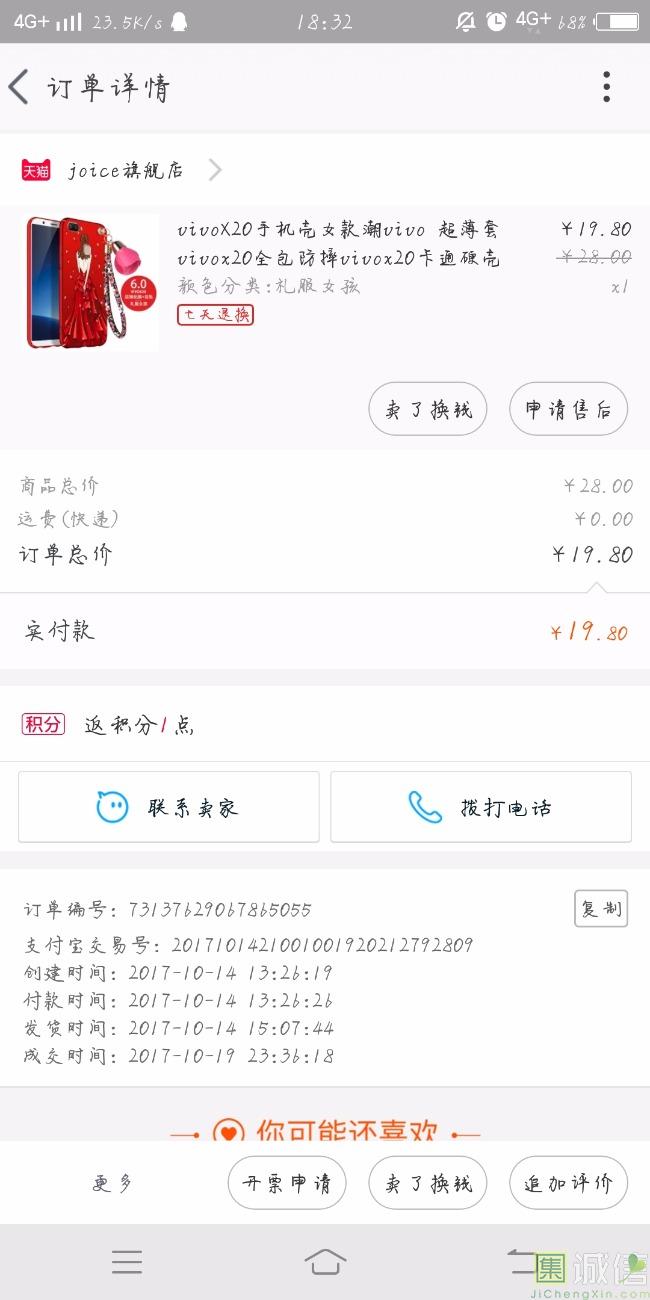Image resolution: width=650 pixels, height=1300 pixels.
Task: Request after-sales via 申请售后
Action: coord(568,409)
